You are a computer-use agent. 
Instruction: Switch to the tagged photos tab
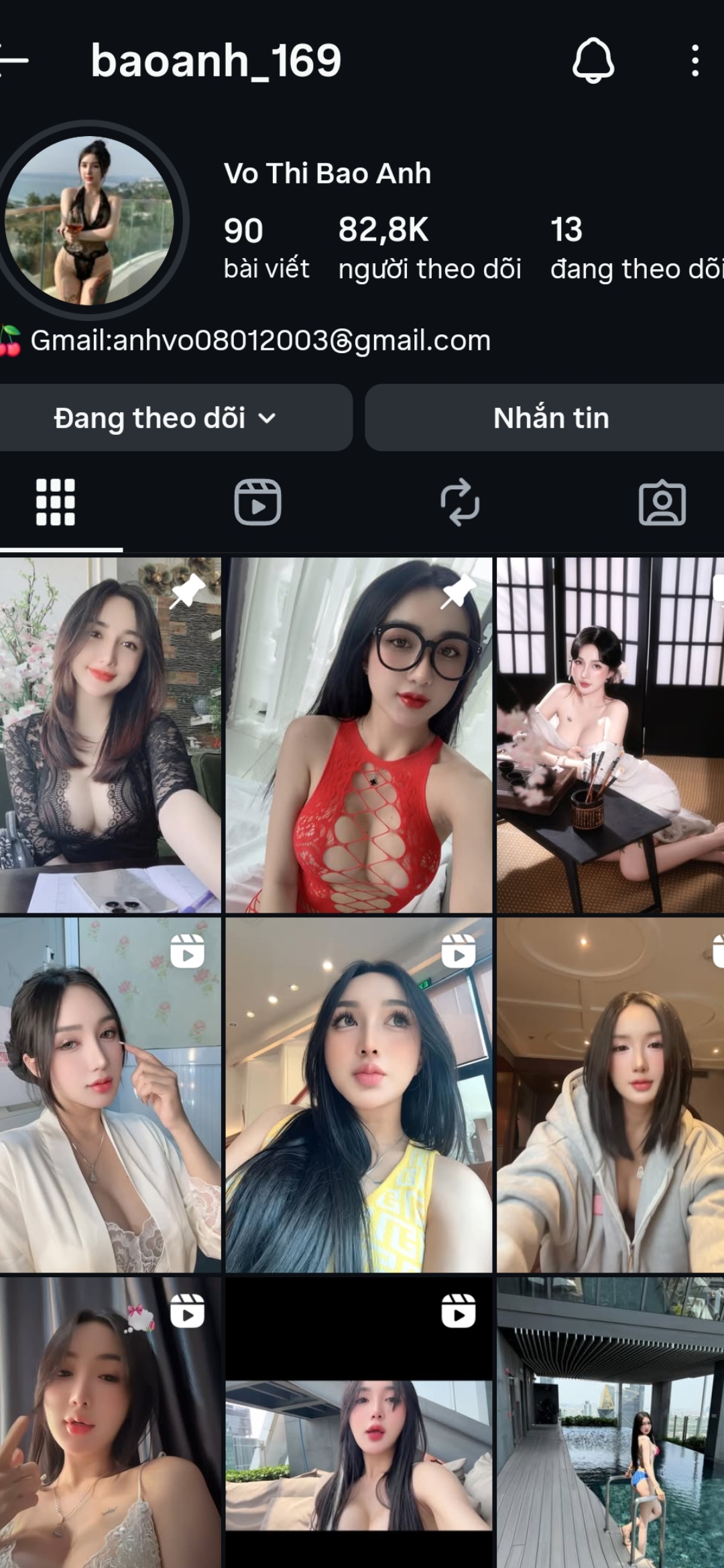coord(662,502)
